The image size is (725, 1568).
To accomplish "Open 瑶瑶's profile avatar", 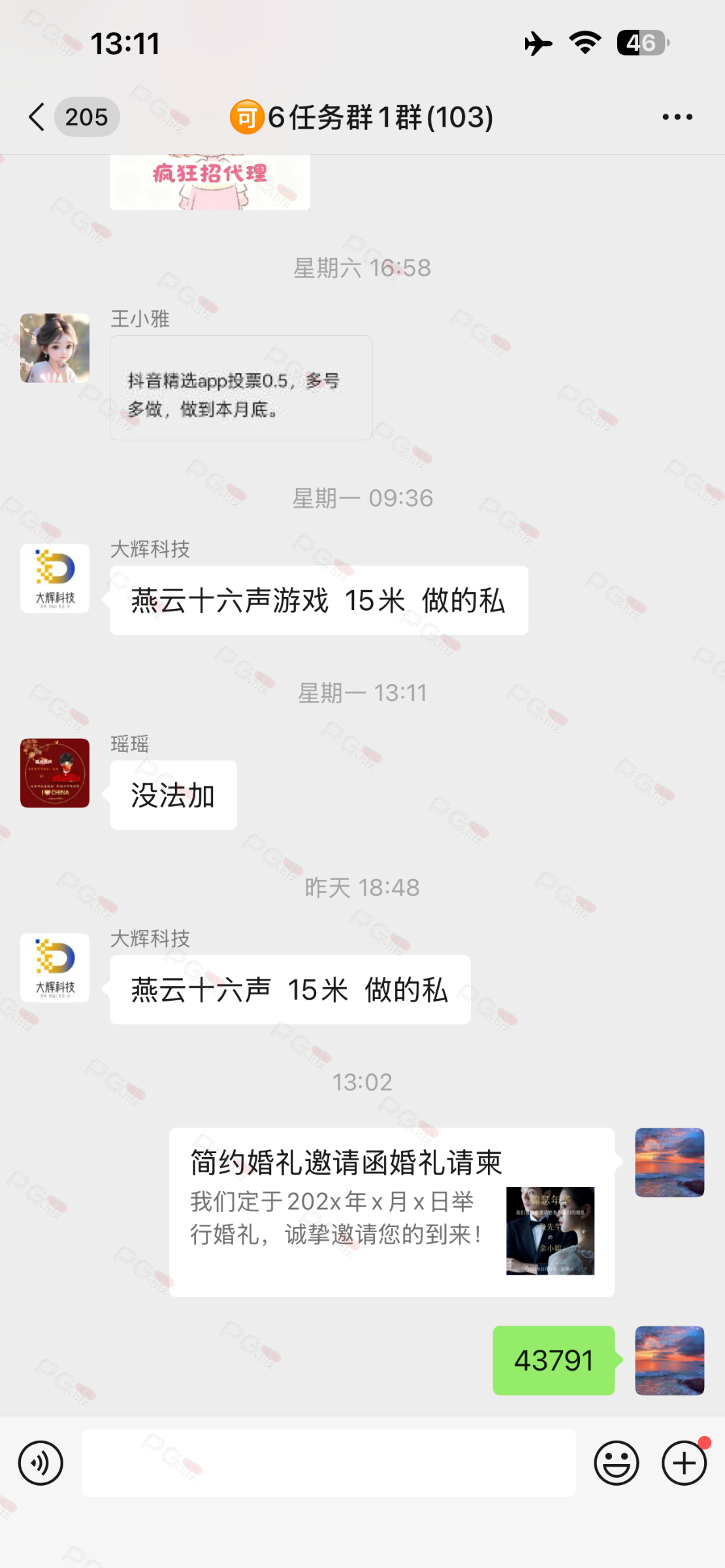I will coord(55,773).
